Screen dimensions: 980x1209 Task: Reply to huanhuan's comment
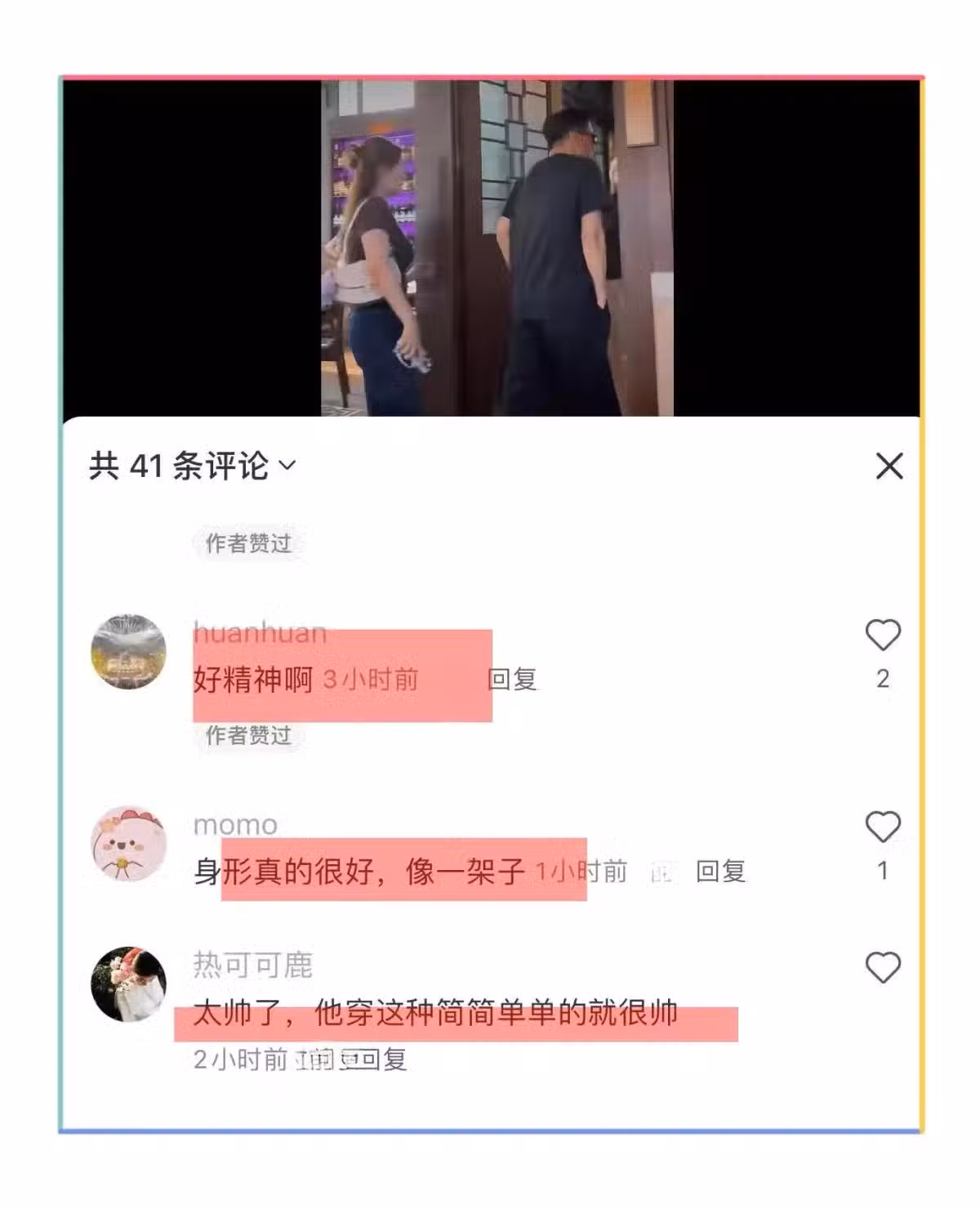(x=512, y=679)
